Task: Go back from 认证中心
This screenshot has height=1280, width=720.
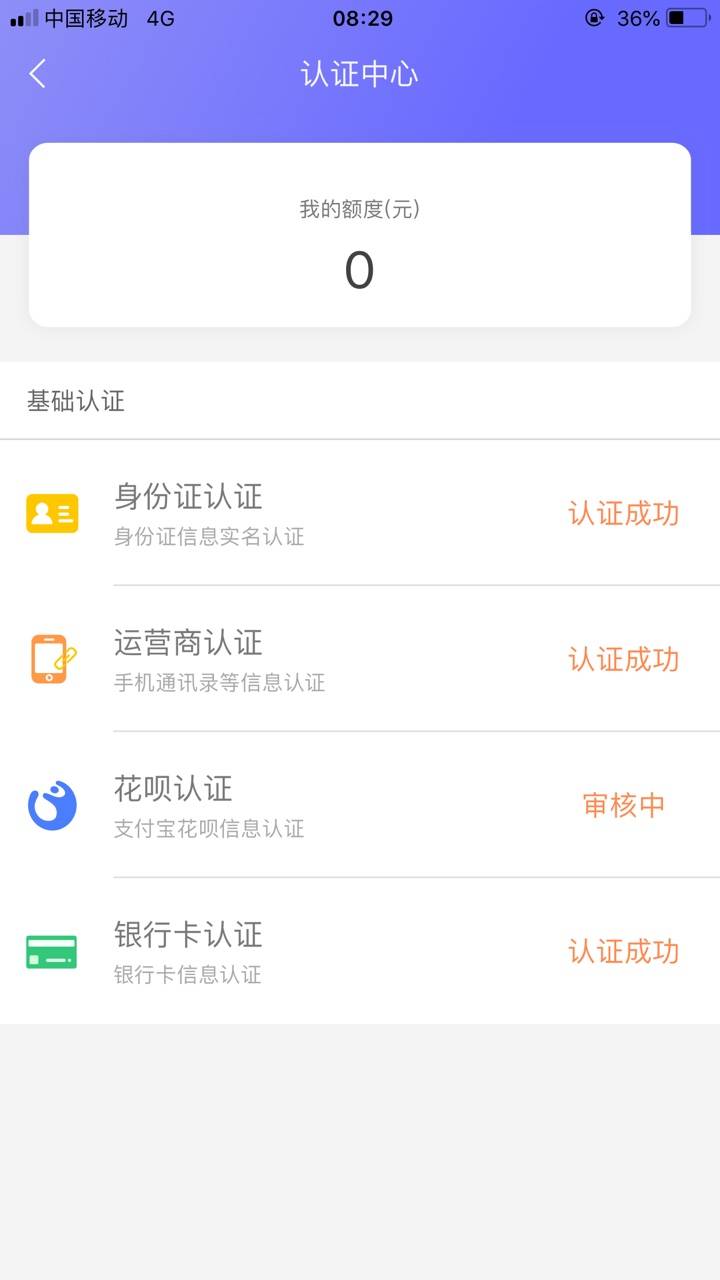Action: (x=38, y=74)
